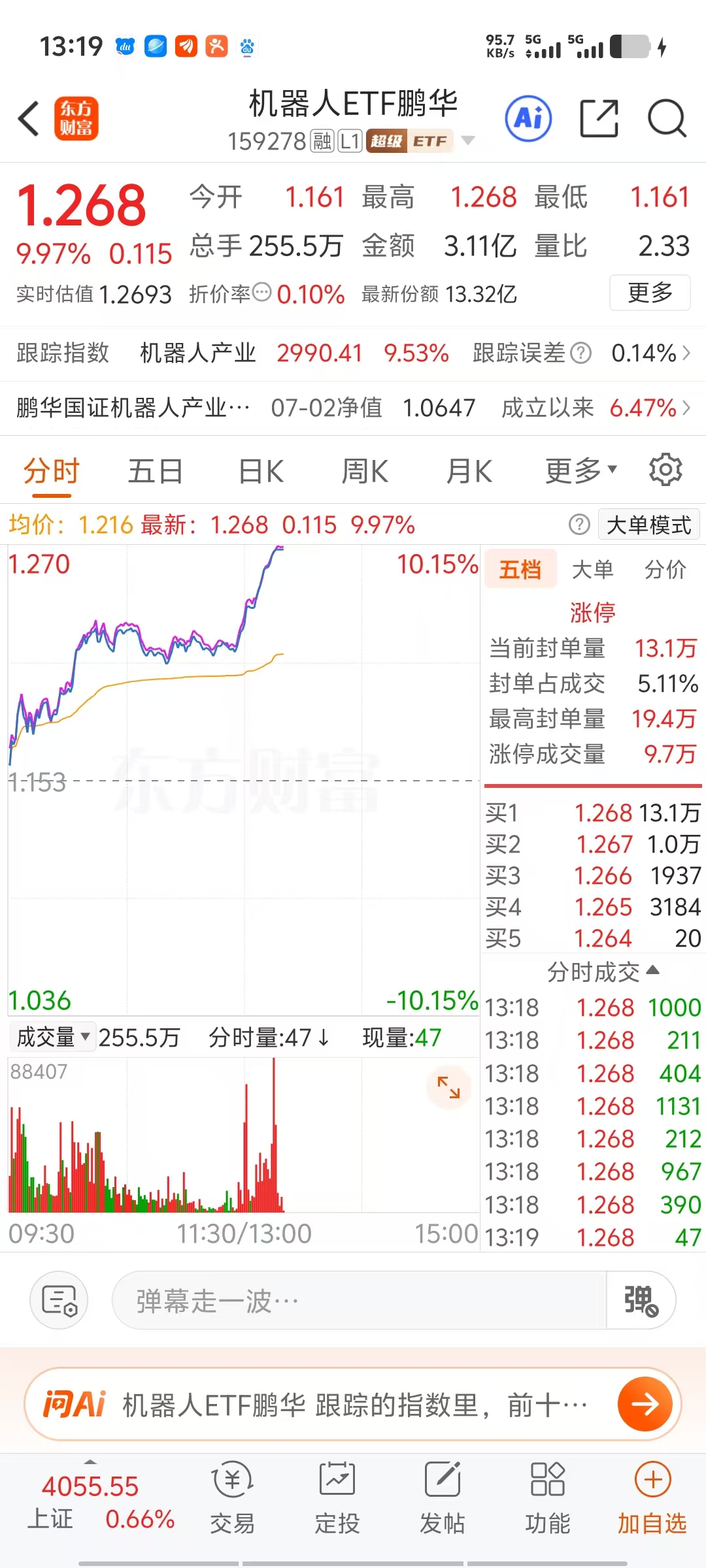Switch to the 五日 chart tab
This screenshot has height=1568, width=706.
pos(156,471)
